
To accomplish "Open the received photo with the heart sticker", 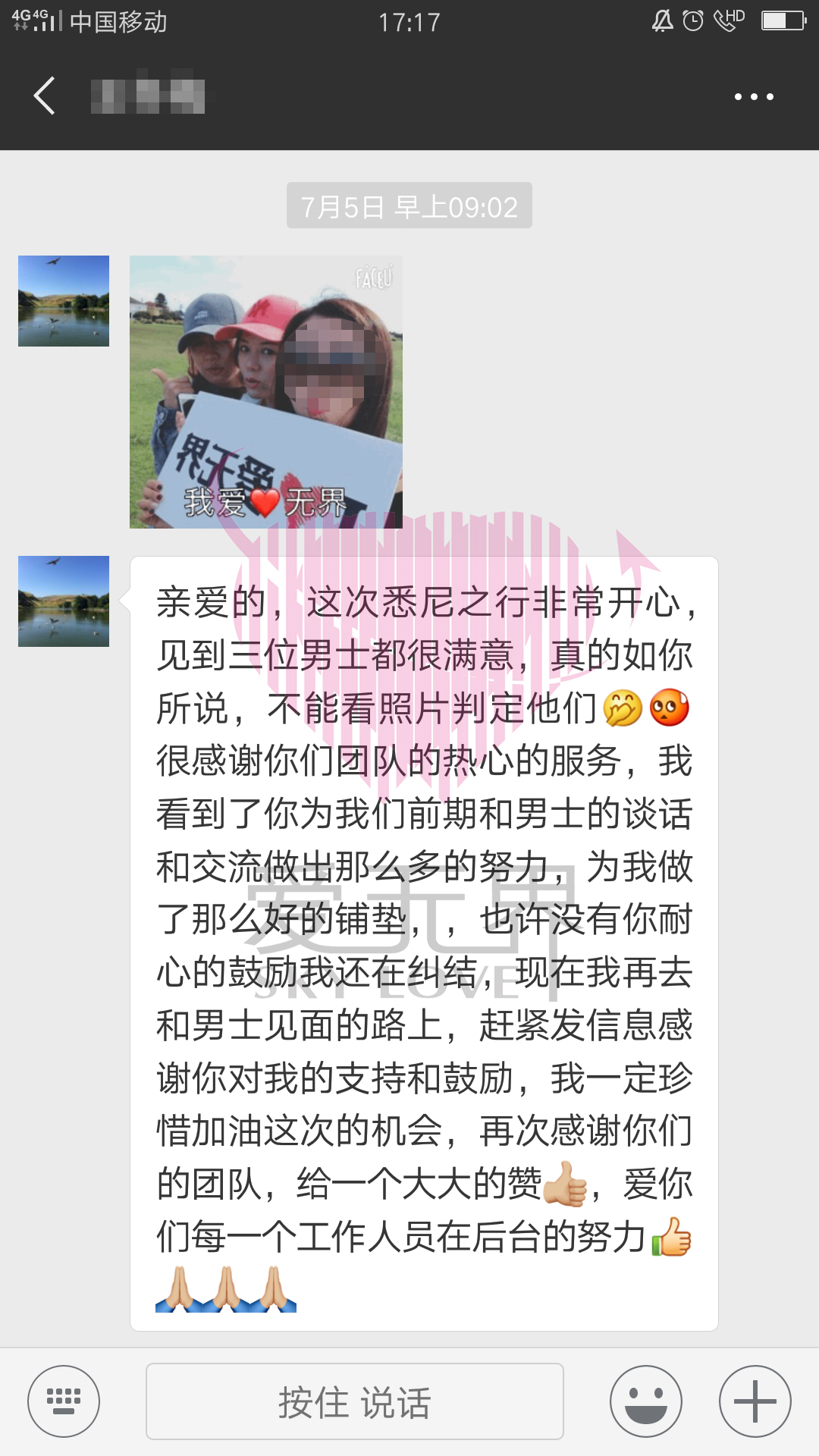I will click(x=265, y=391).
